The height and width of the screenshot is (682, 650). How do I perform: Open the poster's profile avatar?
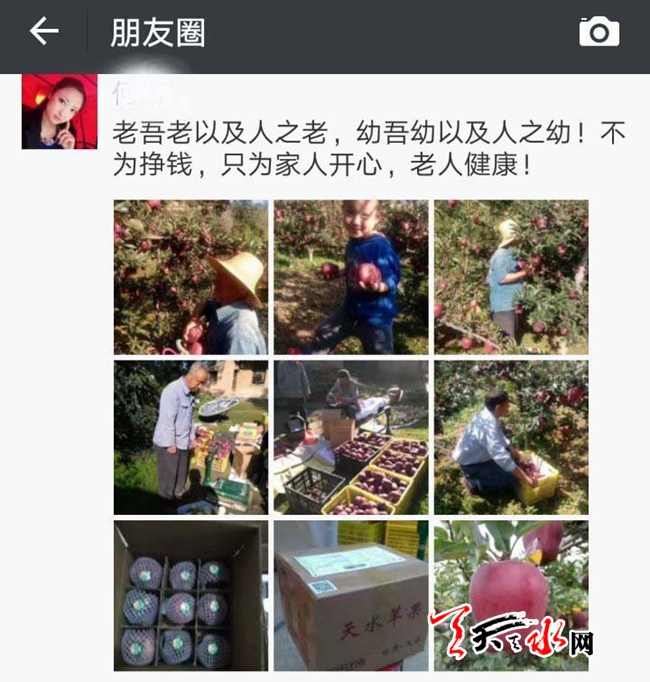tap(59, 111)
